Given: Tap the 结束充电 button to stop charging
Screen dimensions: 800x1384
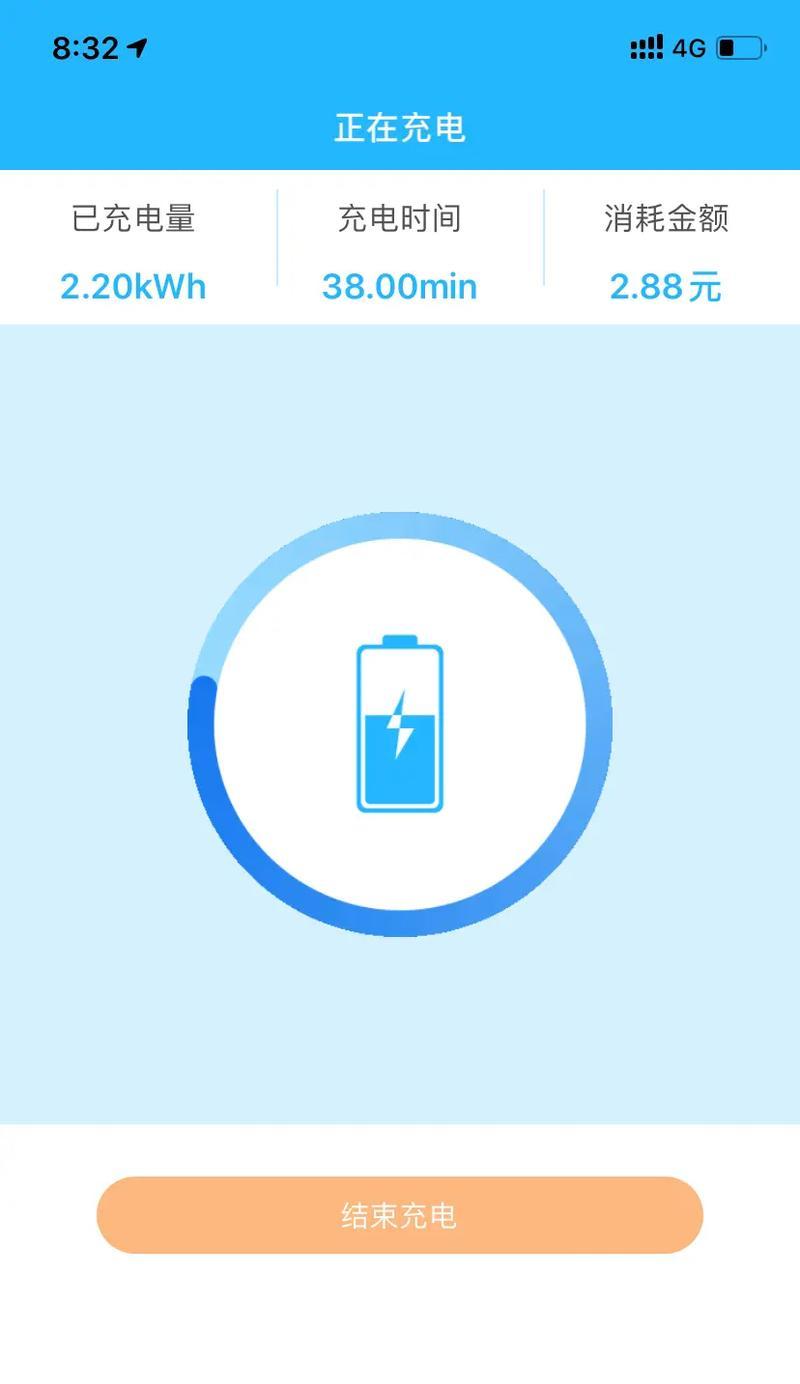Looking at the screenshot, I should point(400,1215).
